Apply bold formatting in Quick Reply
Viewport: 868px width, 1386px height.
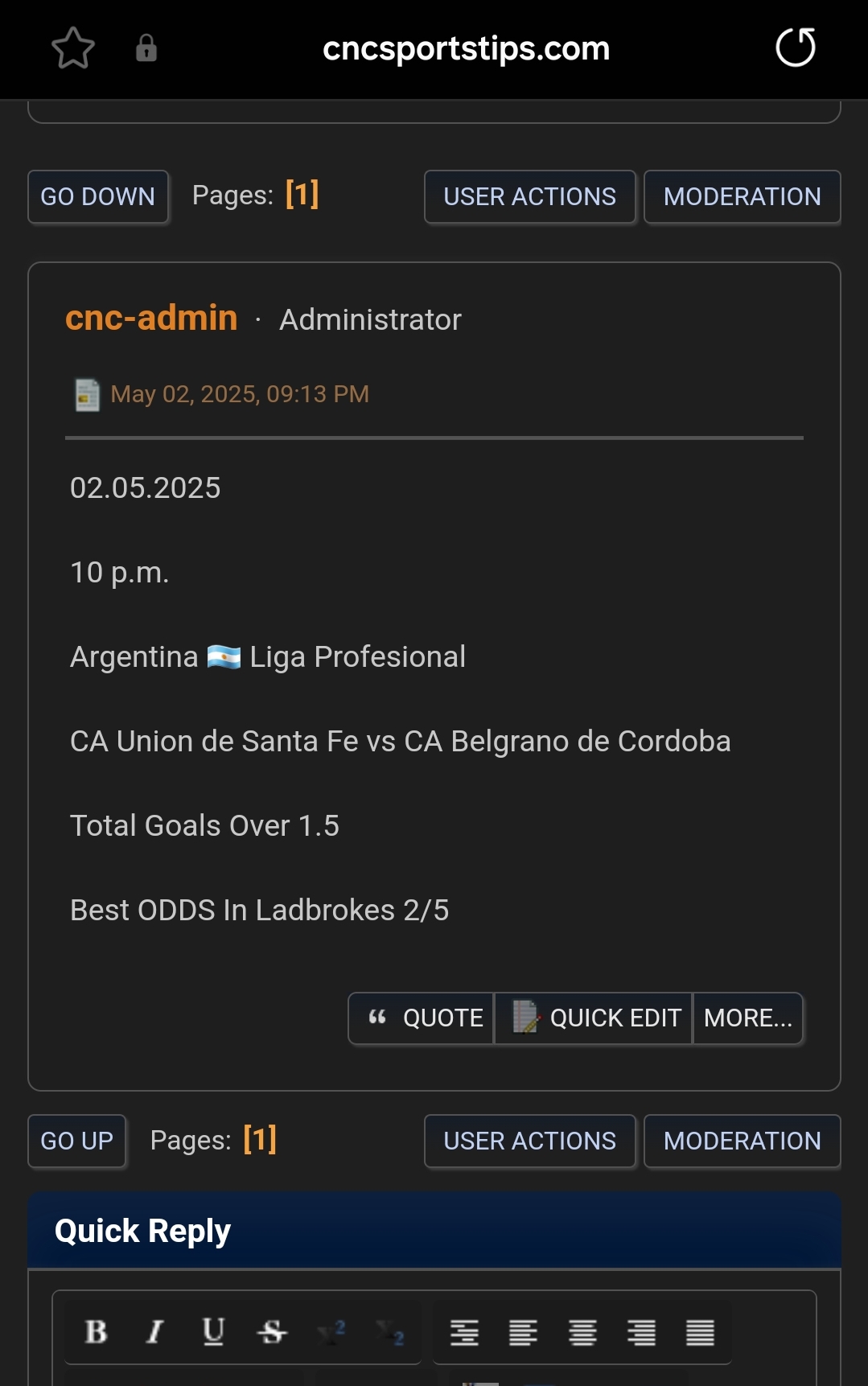[96, 1332]
